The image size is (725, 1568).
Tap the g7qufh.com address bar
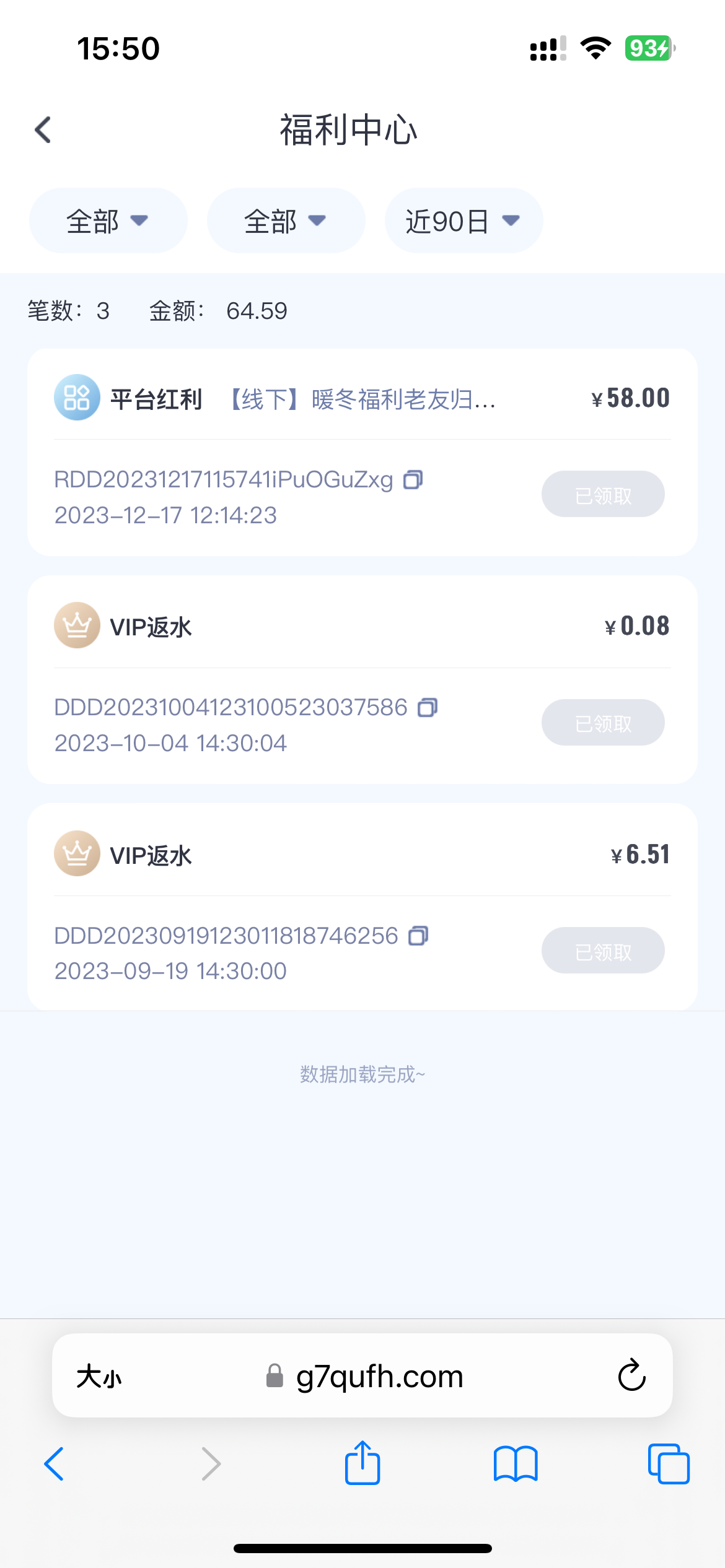[379, 1377]
